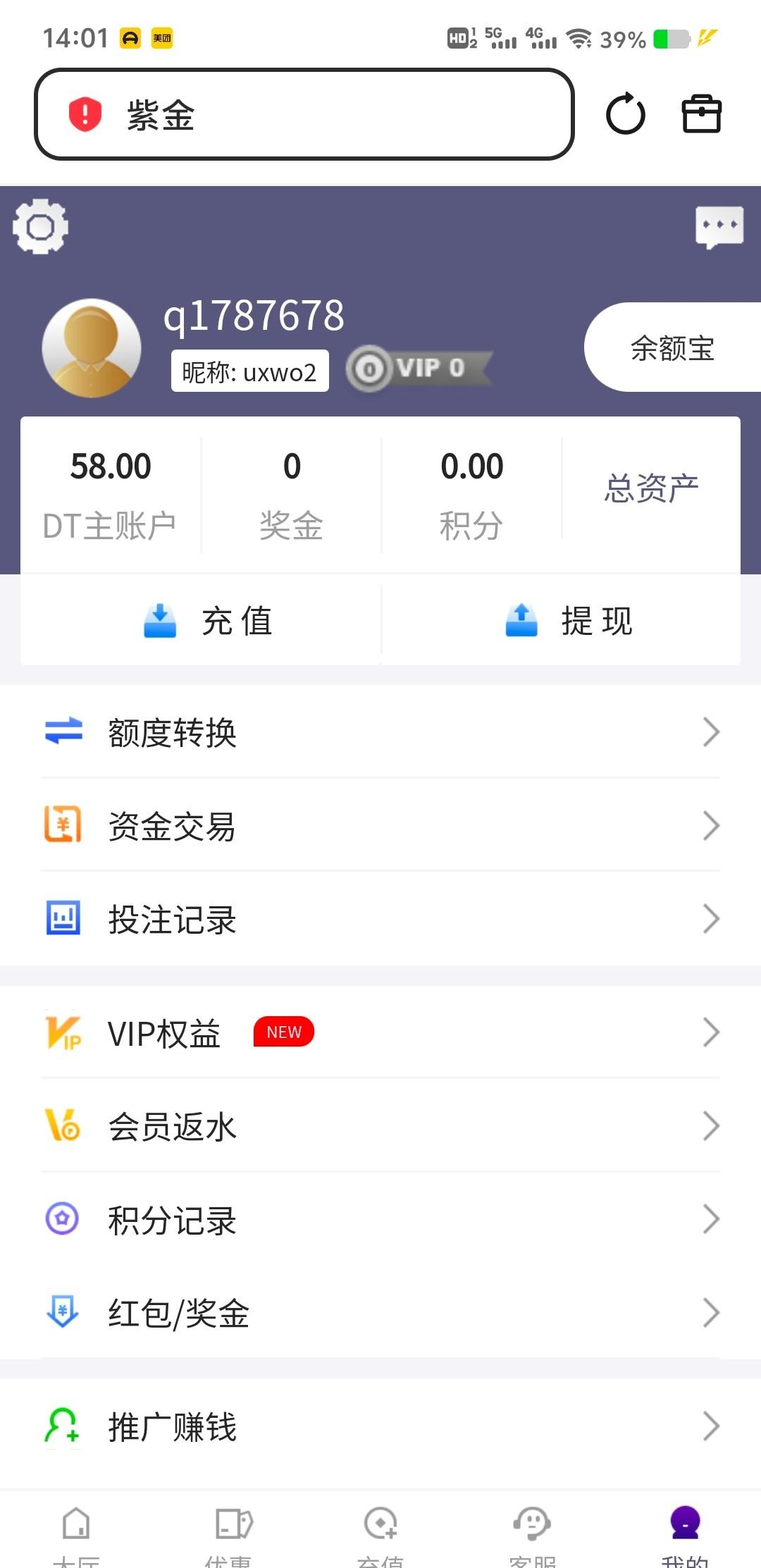Switch to the 客服 support tab
This screenshot has height=1568, width=761.
532,1533
